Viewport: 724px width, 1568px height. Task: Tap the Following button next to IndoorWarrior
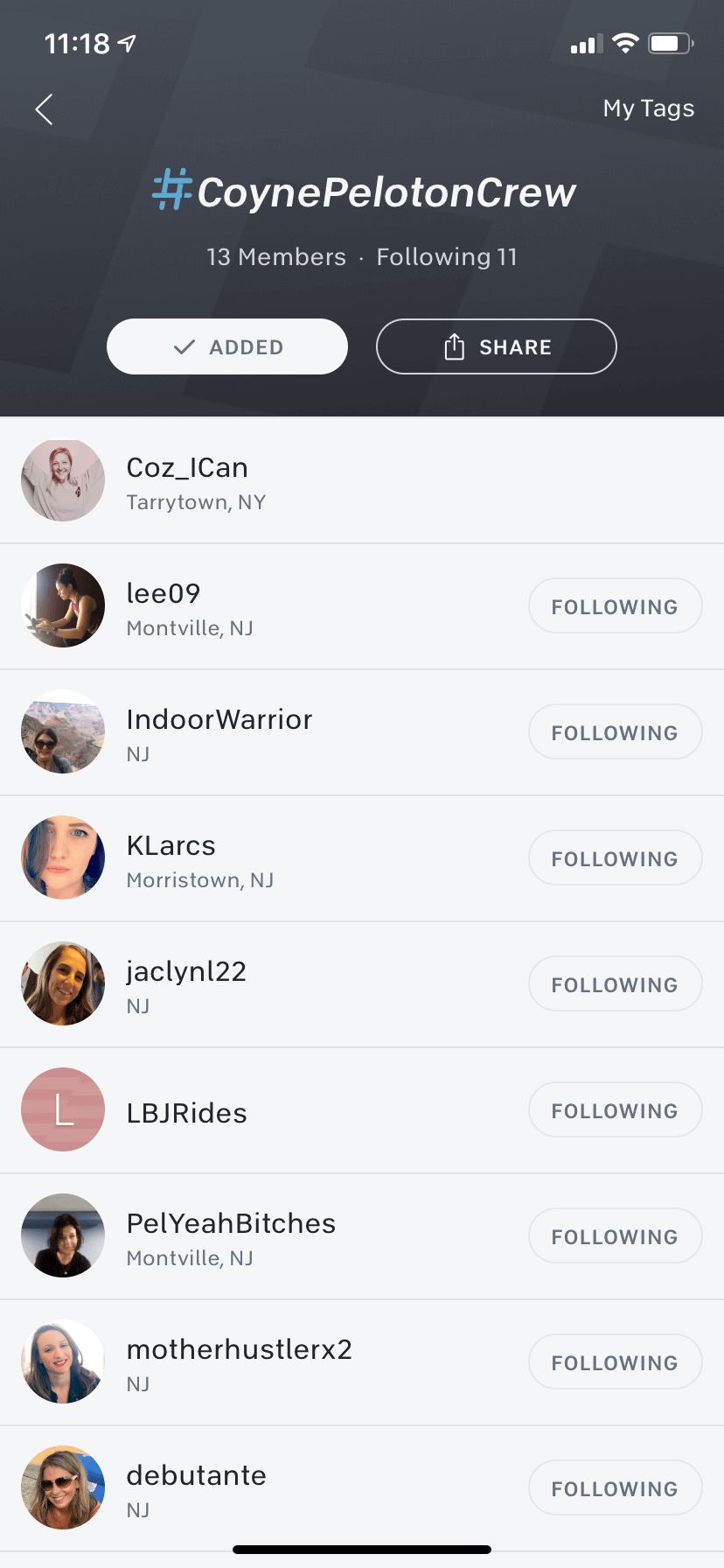click(615, 732)
